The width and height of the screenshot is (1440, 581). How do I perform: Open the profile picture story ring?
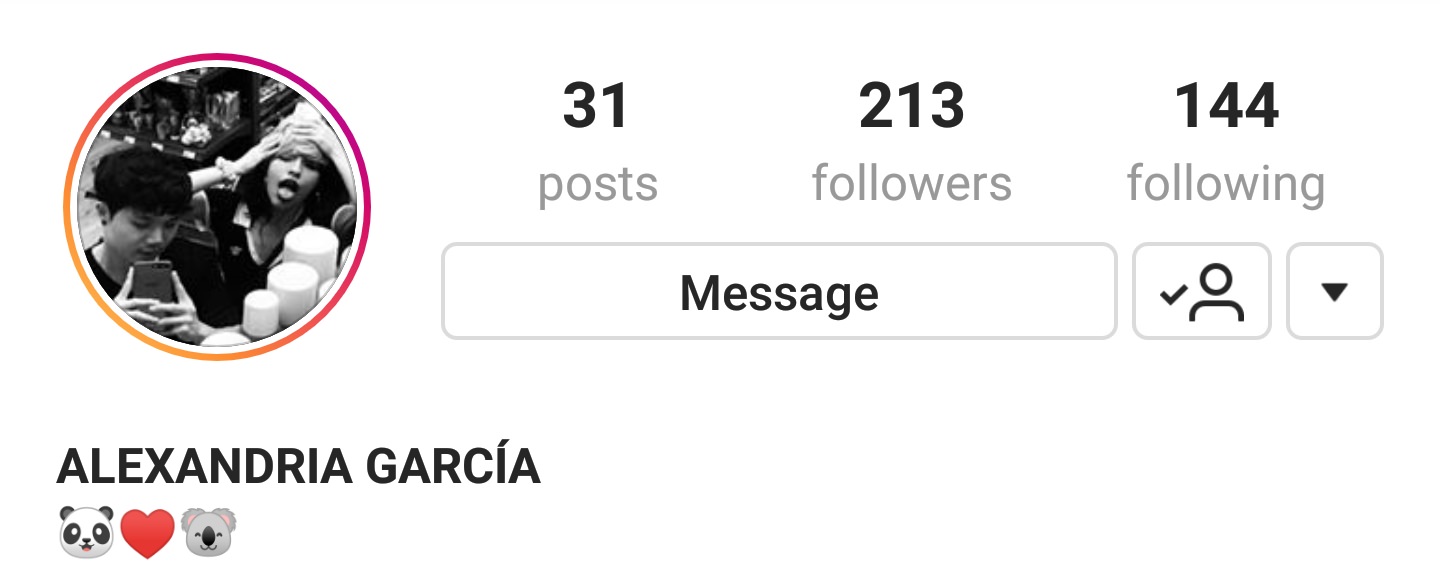217,207
